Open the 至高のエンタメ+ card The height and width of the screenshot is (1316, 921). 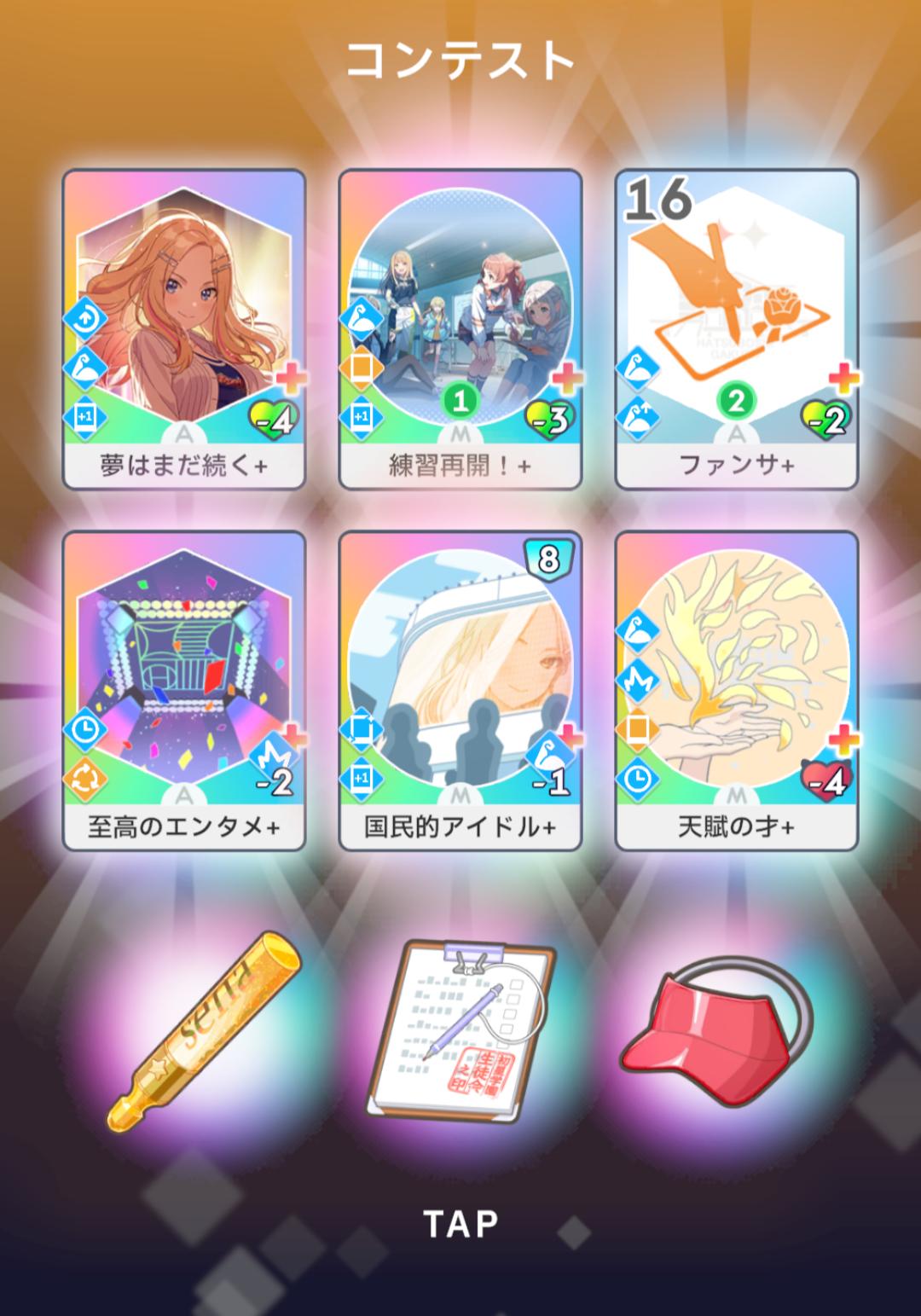[x=183, y=691]
